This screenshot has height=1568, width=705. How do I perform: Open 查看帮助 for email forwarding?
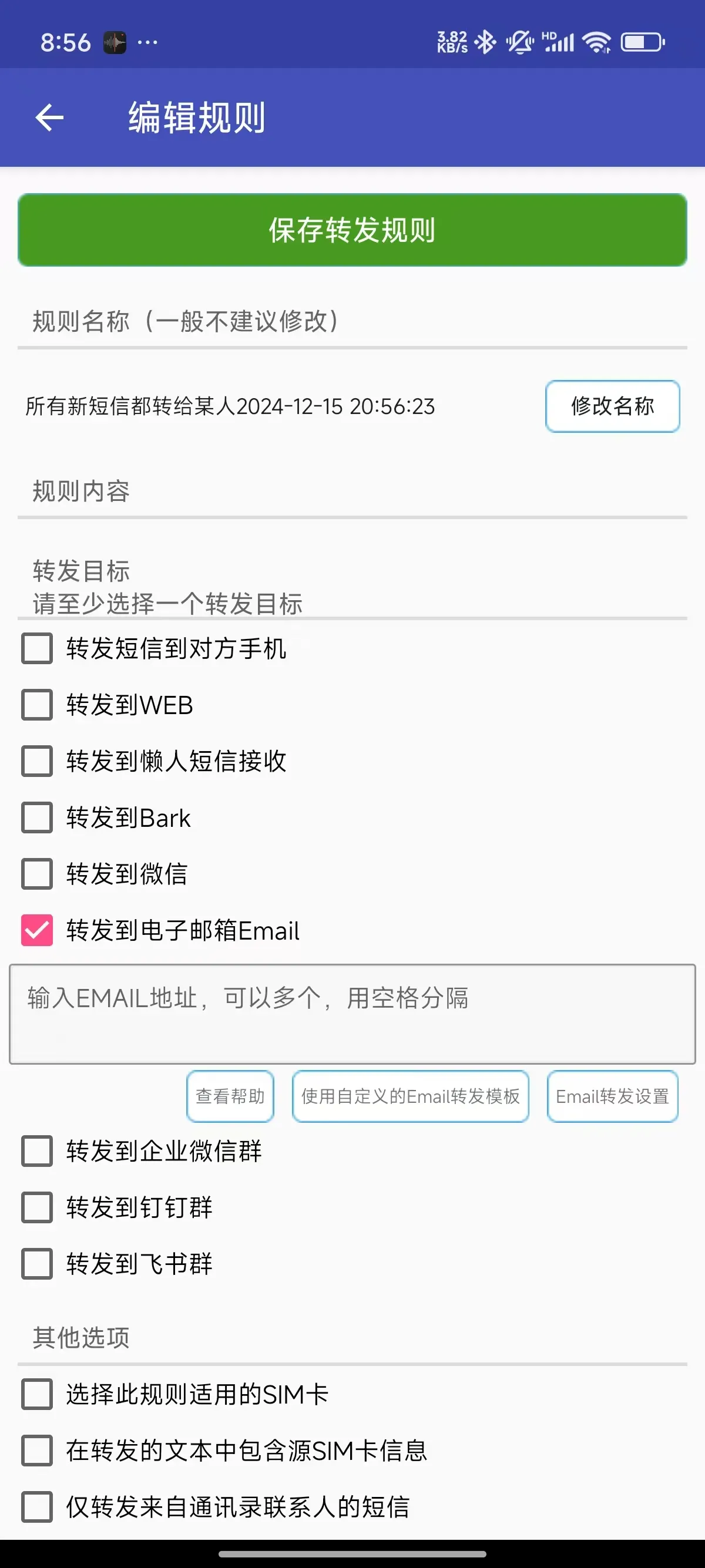(230, 1096)
